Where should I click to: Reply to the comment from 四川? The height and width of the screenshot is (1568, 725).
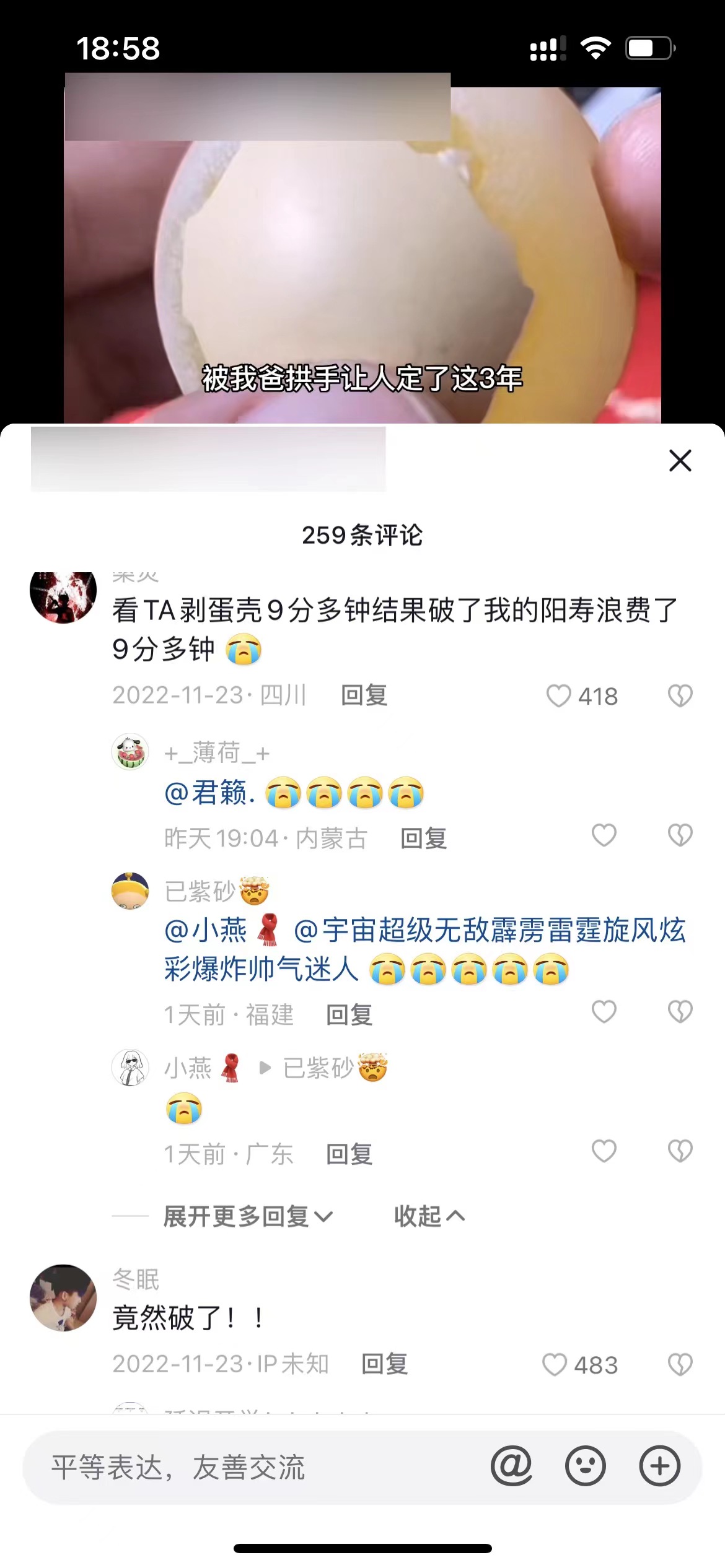pos(364,695)
